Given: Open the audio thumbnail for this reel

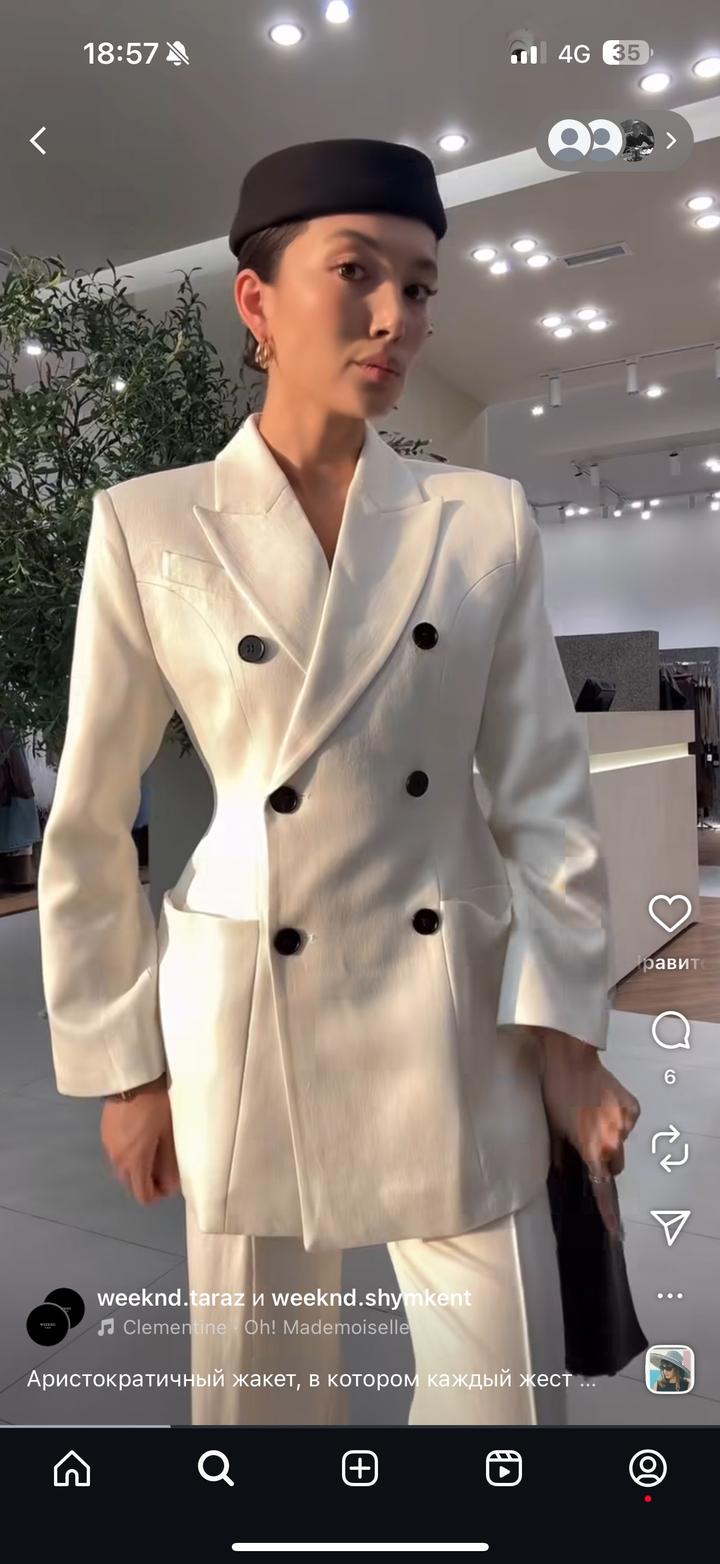Looking at the screenshot, I should (669, 1370).
